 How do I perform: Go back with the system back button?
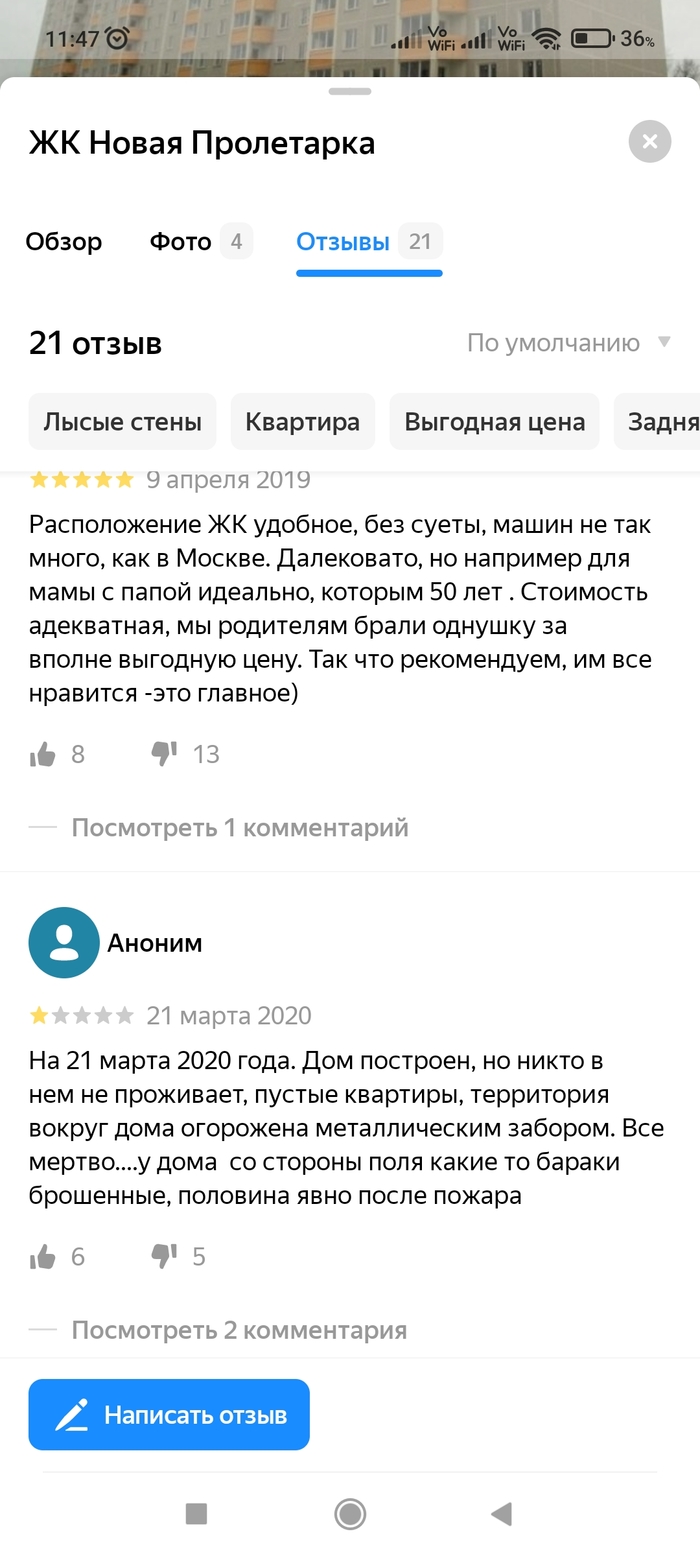(502, 1514)
